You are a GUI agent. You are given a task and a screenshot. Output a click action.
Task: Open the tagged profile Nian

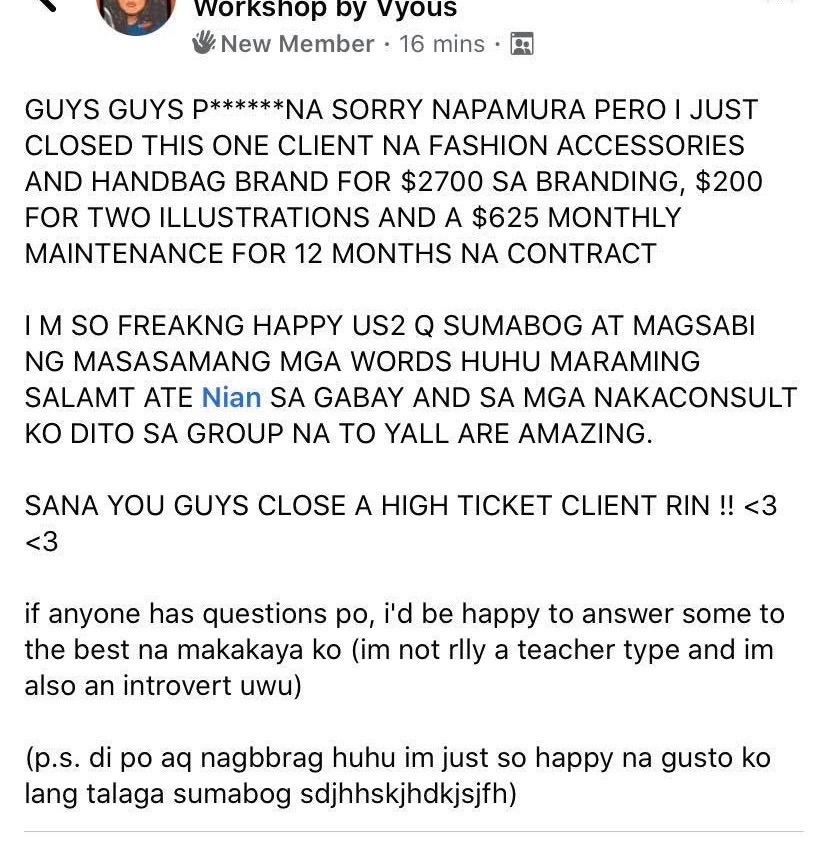pyautogui.click(x=231, y=397)
